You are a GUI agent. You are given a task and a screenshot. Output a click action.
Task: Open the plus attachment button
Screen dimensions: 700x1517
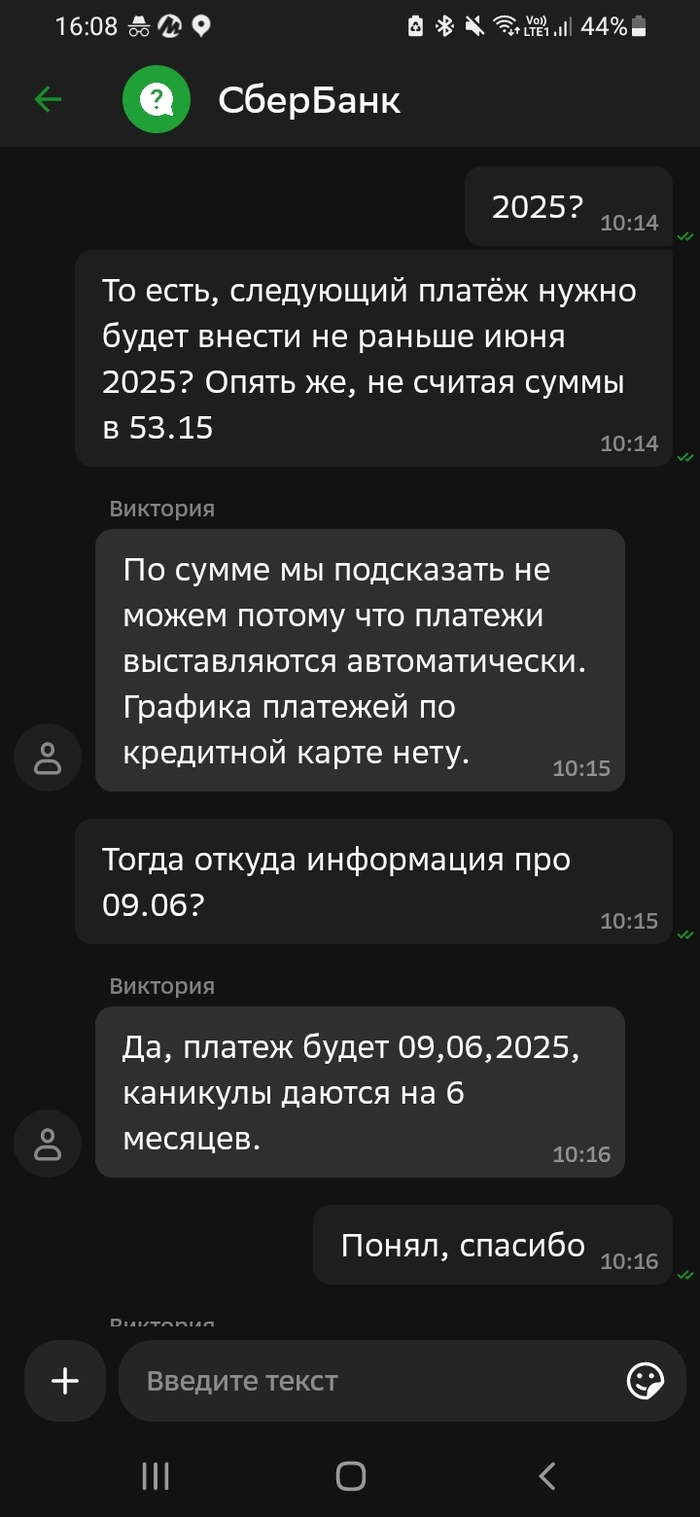pos(65,1381)
